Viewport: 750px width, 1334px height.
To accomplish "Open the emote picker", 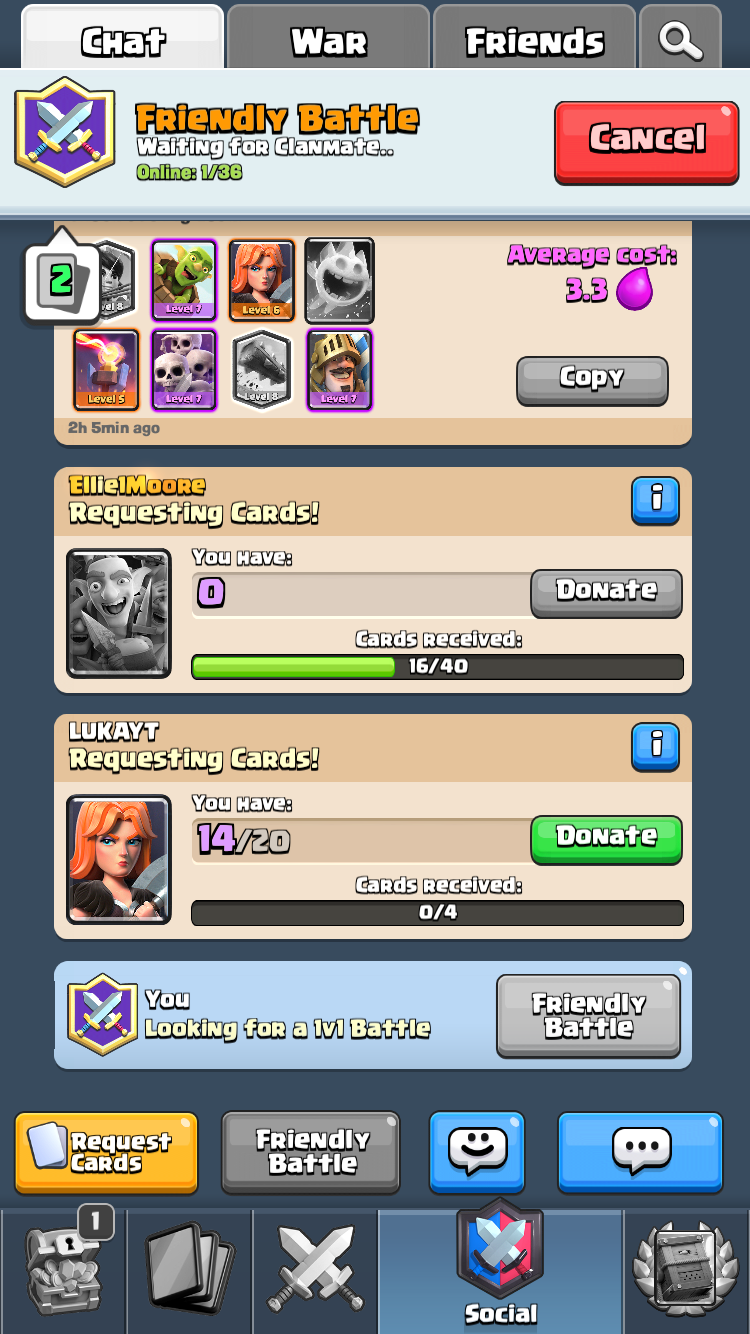I will pyautogui.click(x=477, y=1152).
